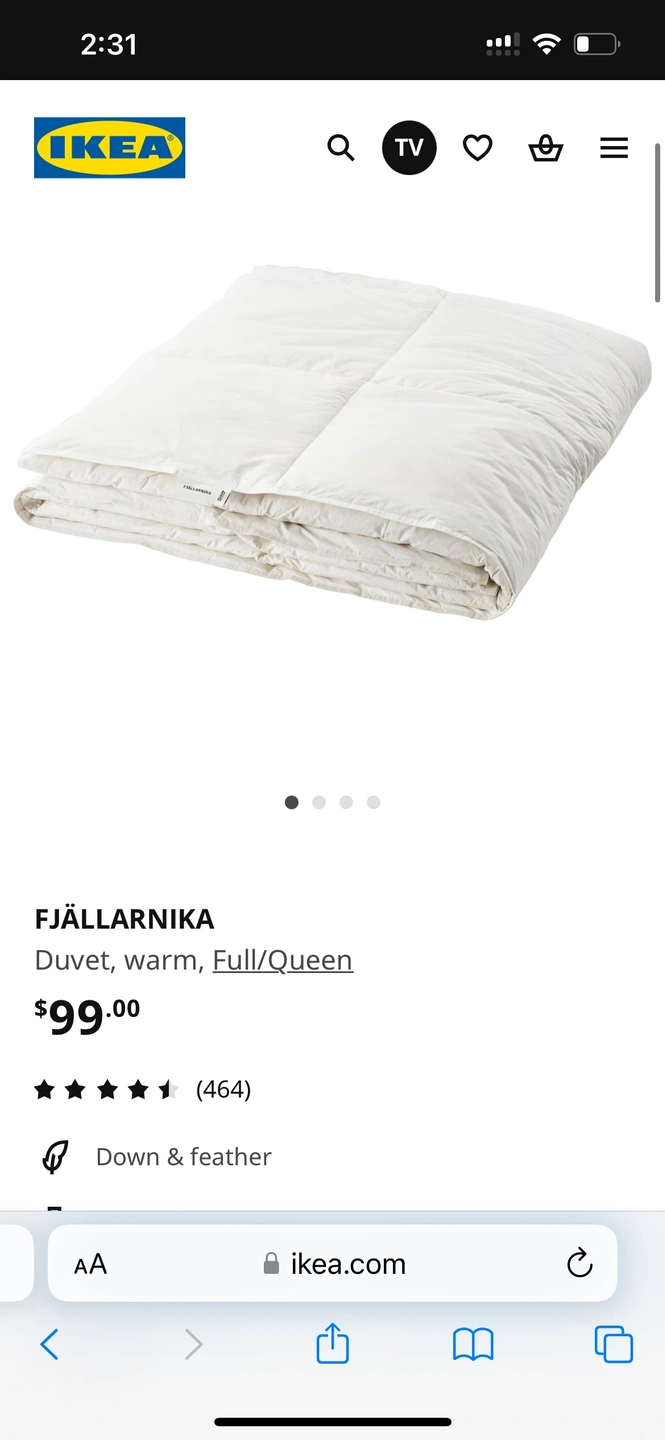Screen dimensions: 665x1440
Task: Jump to the second image dot
Action: click(x=319, y=802)
